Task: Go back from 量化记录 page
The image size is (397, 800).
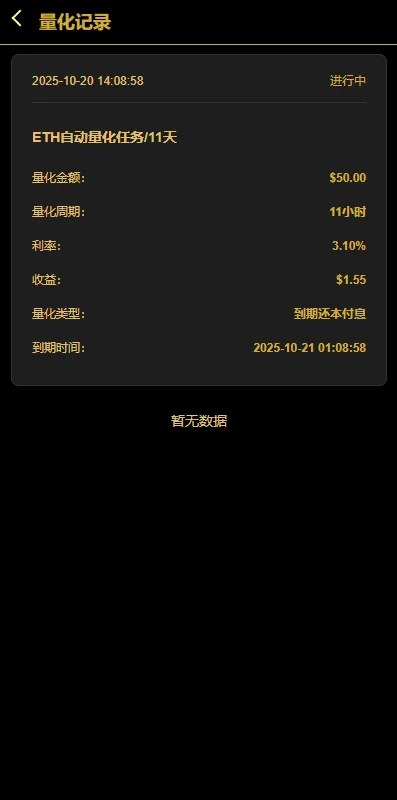Action: click(x=17, y=19)
